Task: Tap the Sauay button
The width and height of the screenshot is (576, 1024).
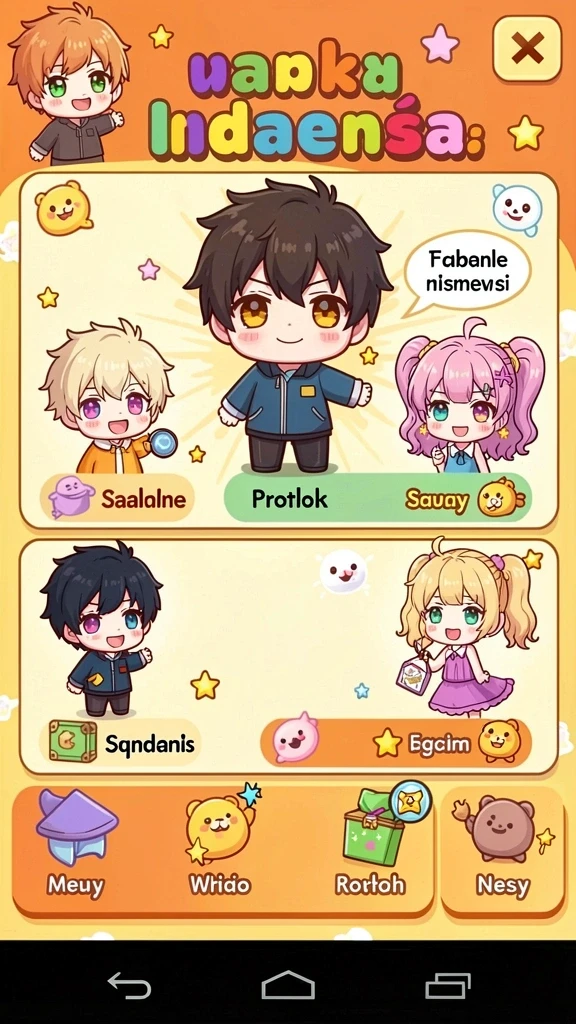Action: tap(465, 500)
